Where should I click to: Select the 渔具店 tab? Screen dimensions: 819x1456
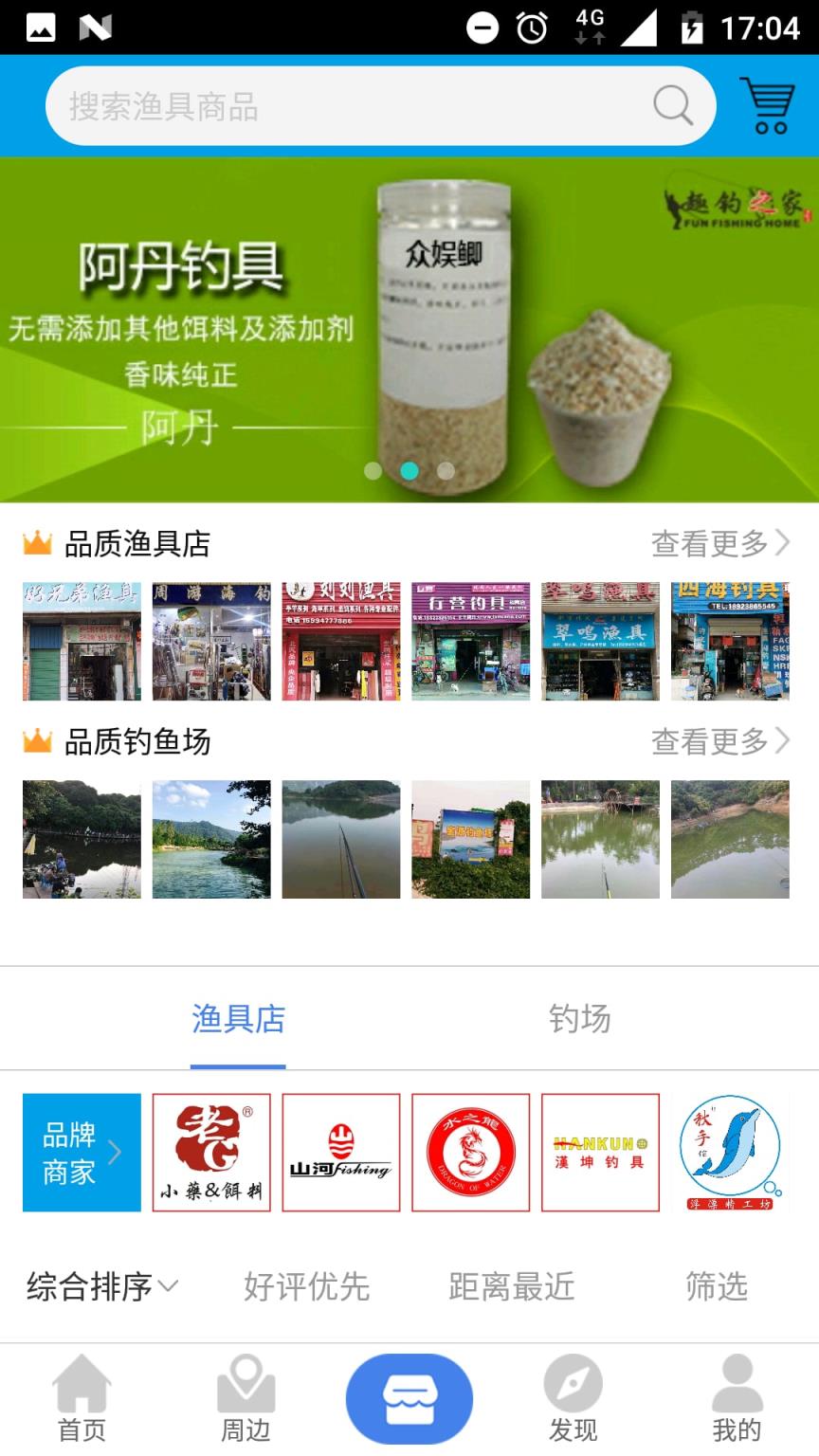click(237, 1019)
